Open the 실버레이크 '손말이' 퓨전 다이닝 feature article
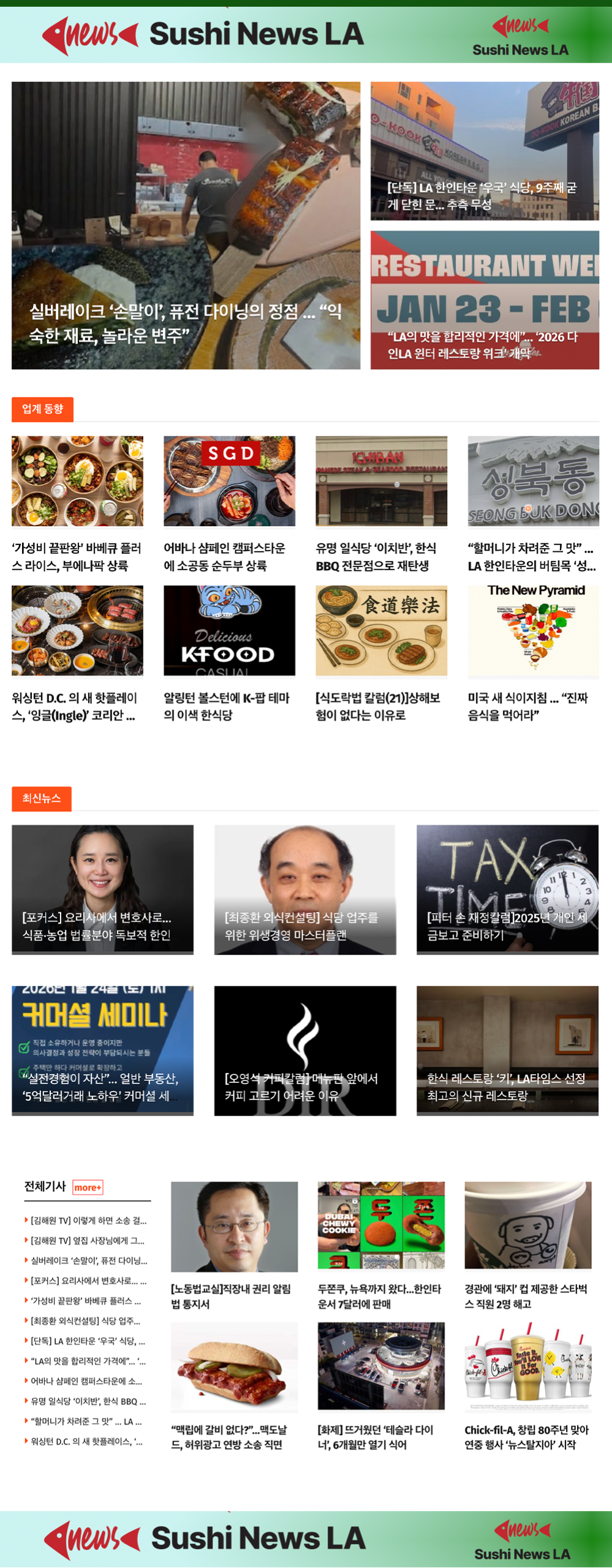612x1568 pixels. click(x=186, y=323)
